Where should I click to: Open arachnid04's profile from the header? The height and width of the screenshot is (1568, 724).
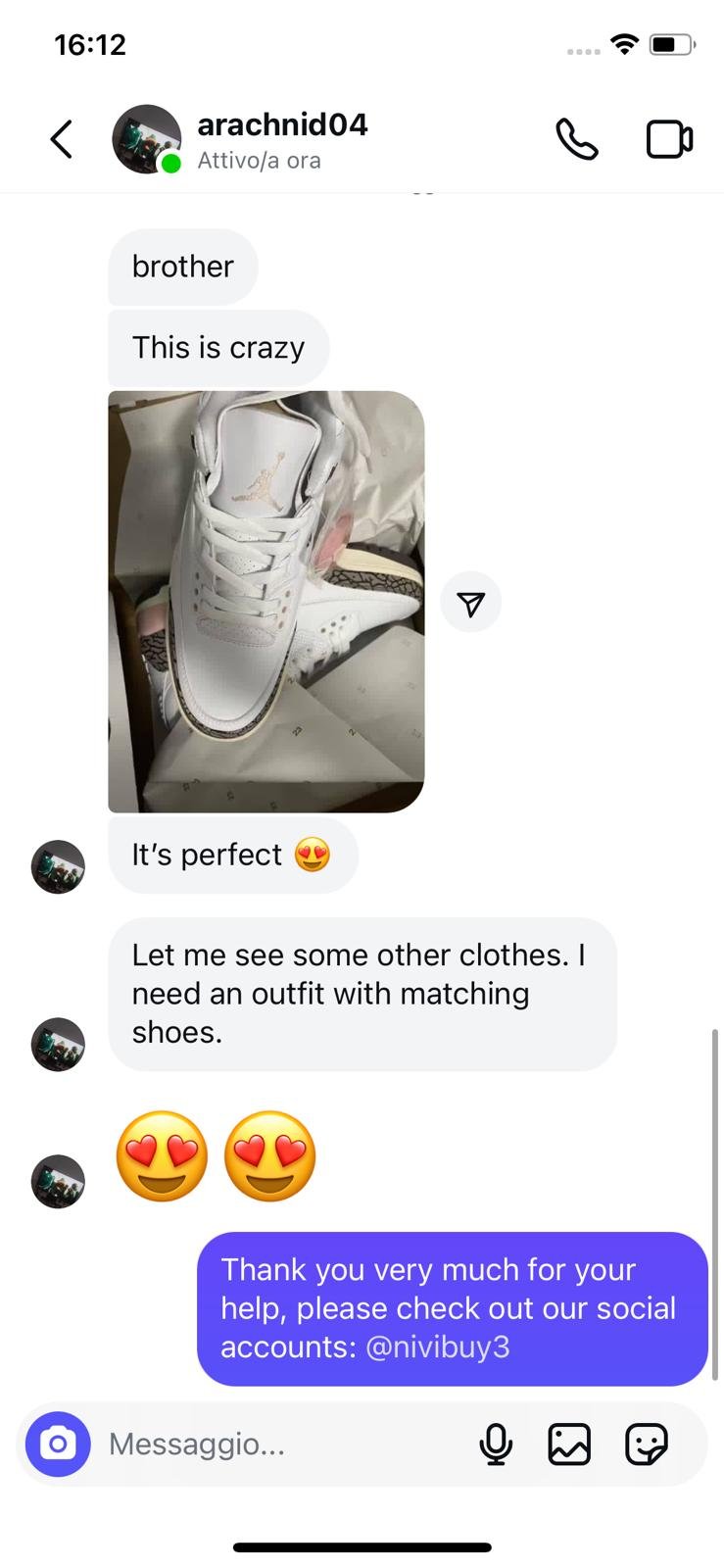(x=281, y=125)
